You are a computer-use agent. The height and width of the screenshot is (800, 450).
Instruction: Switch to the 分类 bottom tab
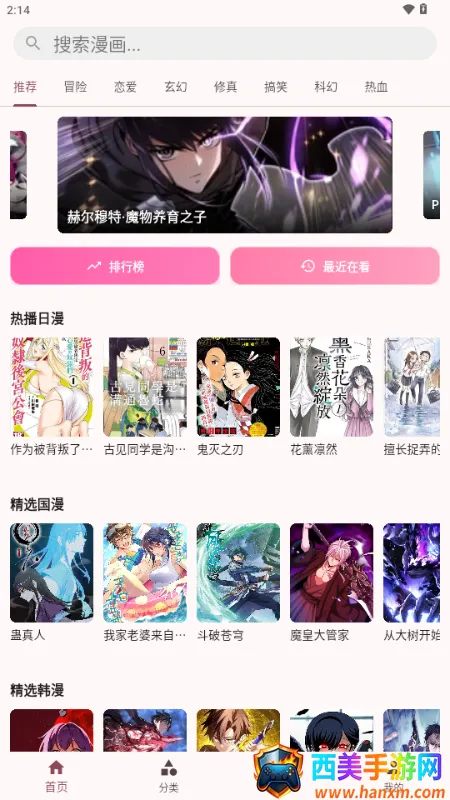point(169,776)
